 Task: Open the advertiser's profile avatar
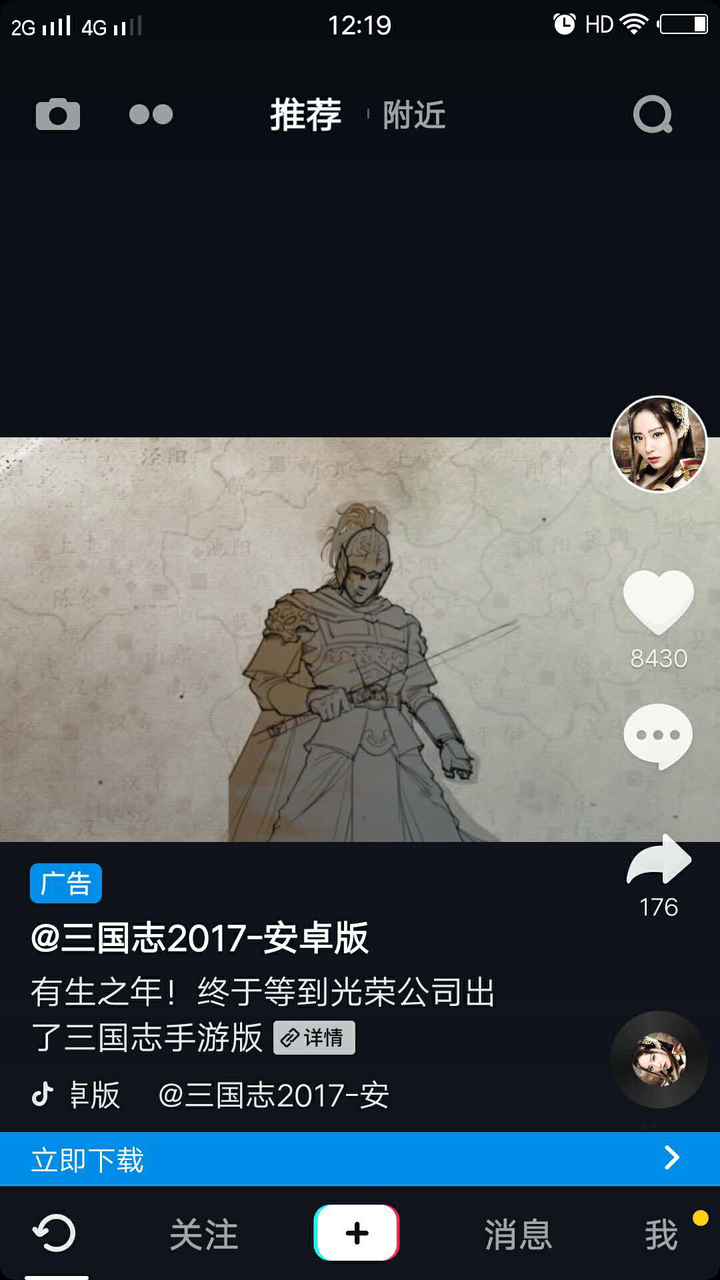[659, 444]
